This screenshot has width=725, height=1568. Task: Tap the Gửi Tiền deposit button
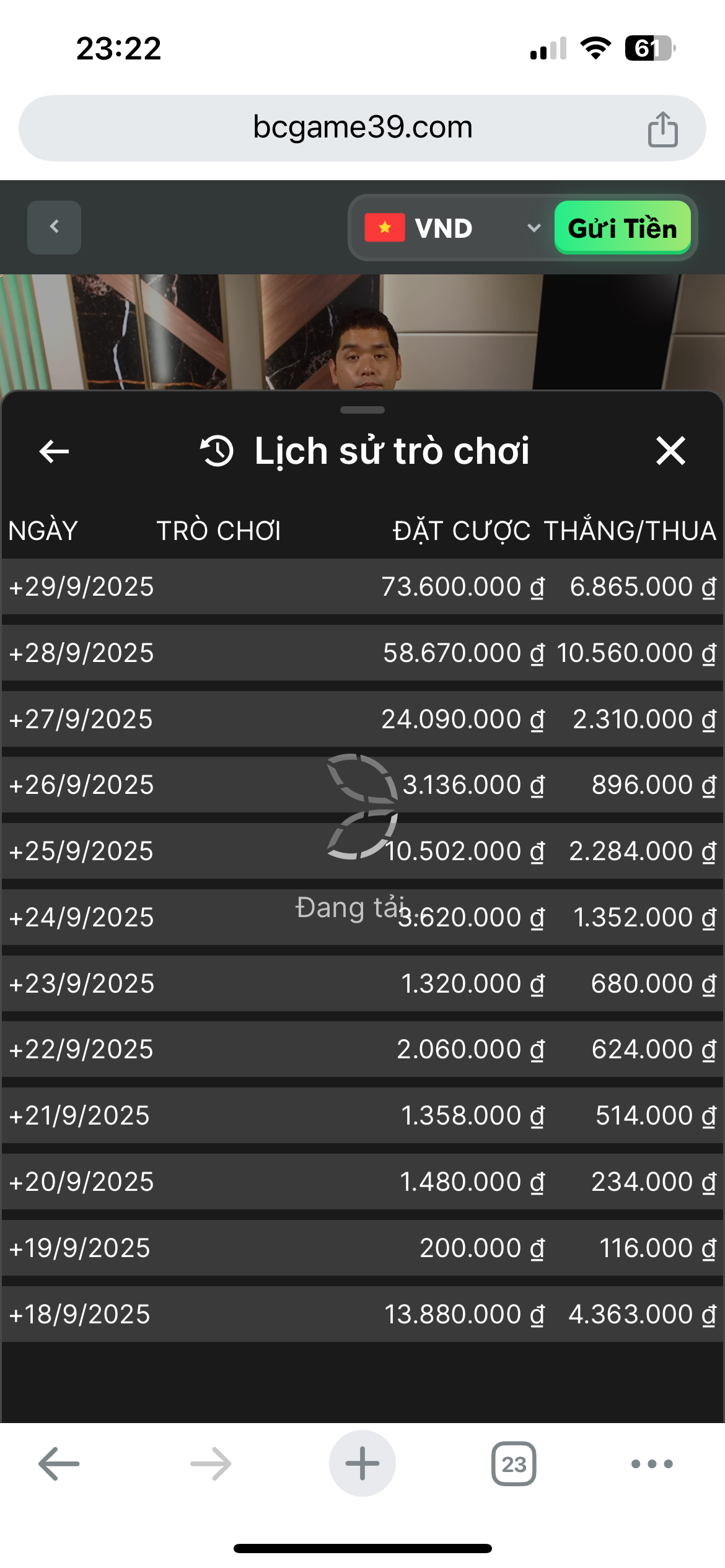pos(622,228)
